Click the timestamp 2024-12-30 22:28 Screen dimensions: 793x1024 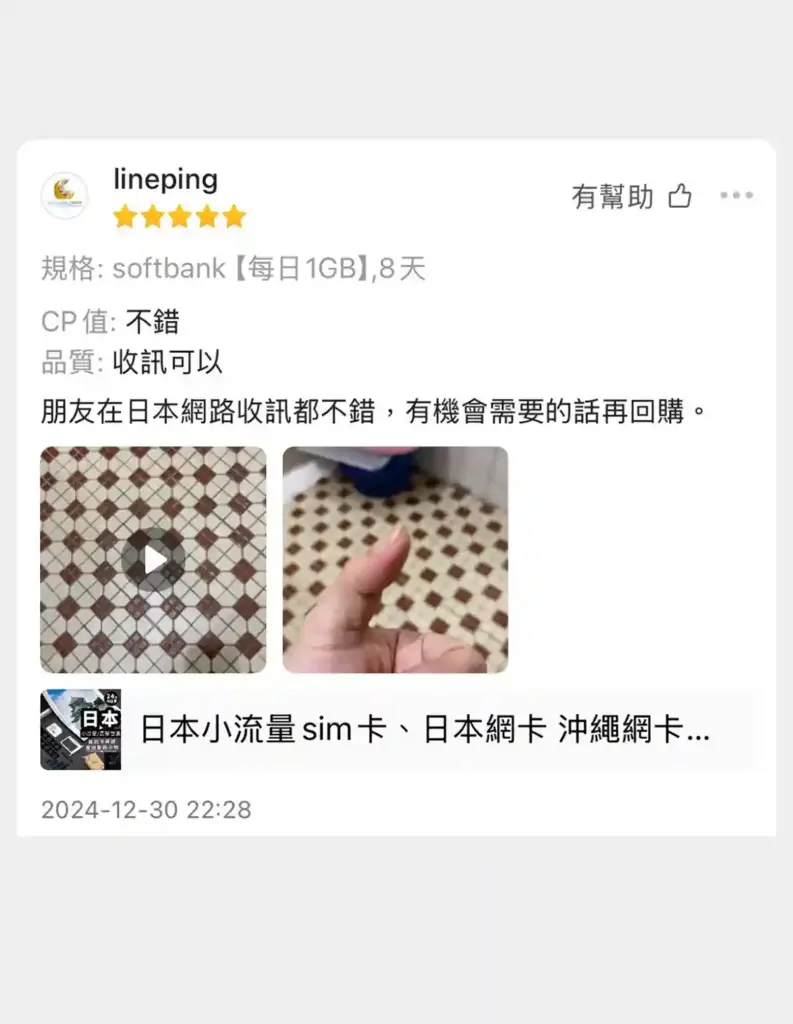click(x=145, y=810)
